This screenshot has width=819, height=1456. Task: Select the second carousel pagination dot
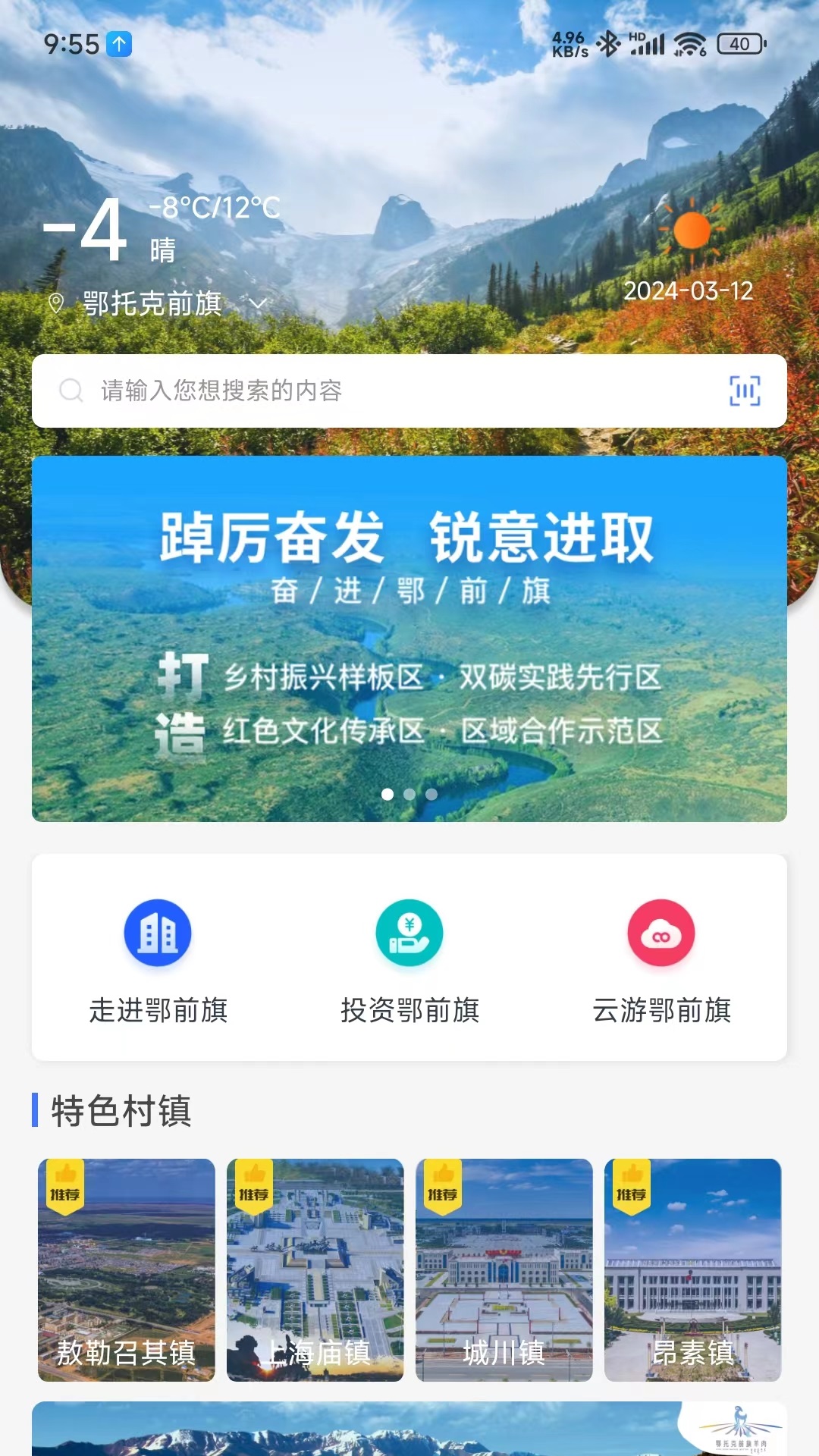click(x=409, y=795)
